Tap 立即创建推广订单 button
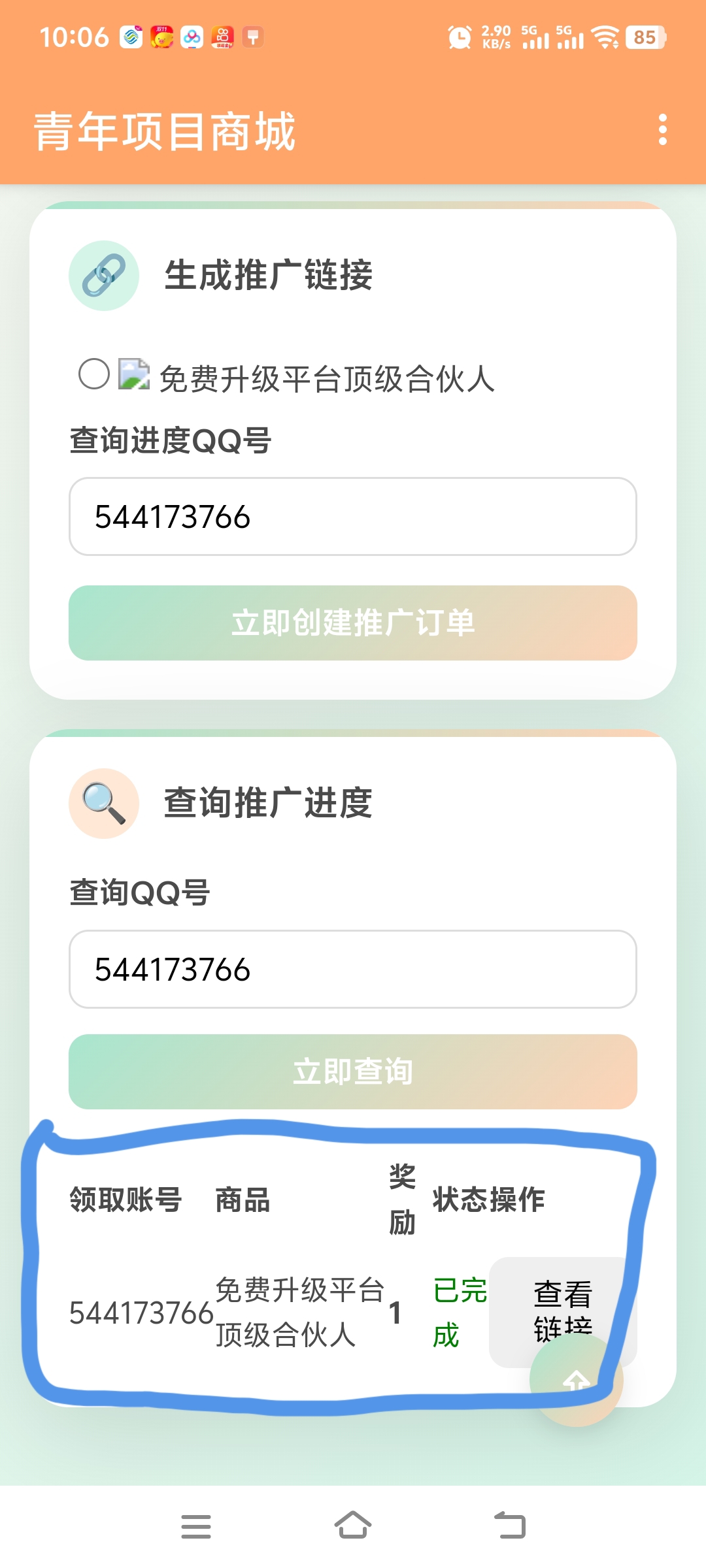706x1568 pixels. click(353, 623)
